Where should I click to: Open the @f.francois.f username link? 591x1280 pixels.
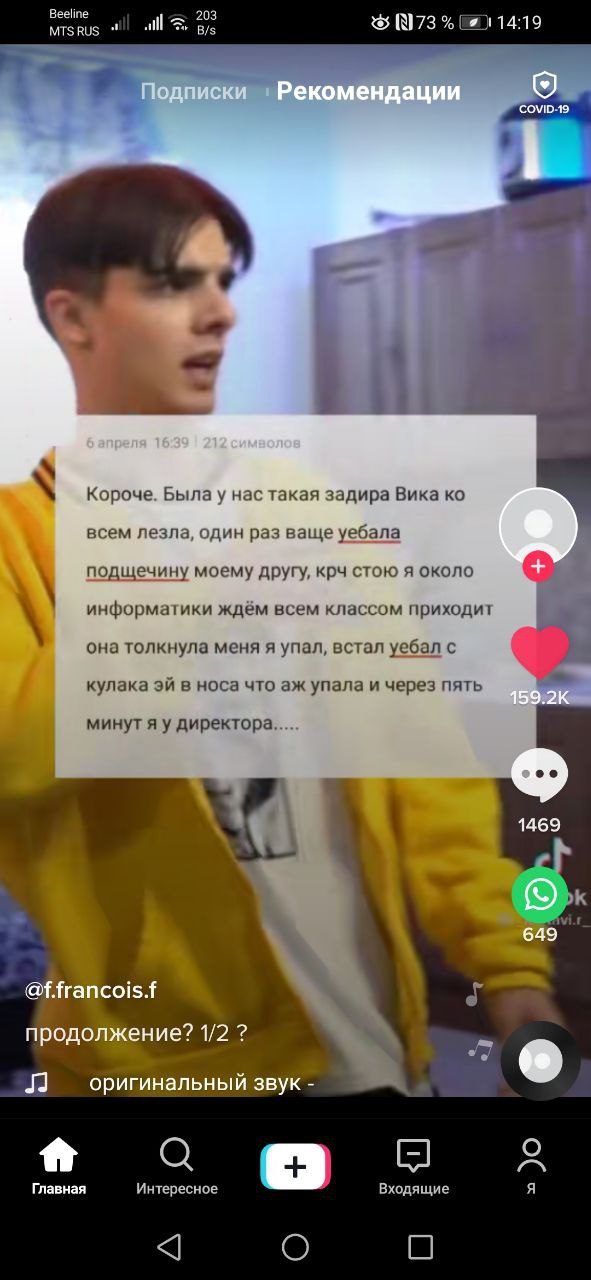click(x=91, y=990)
